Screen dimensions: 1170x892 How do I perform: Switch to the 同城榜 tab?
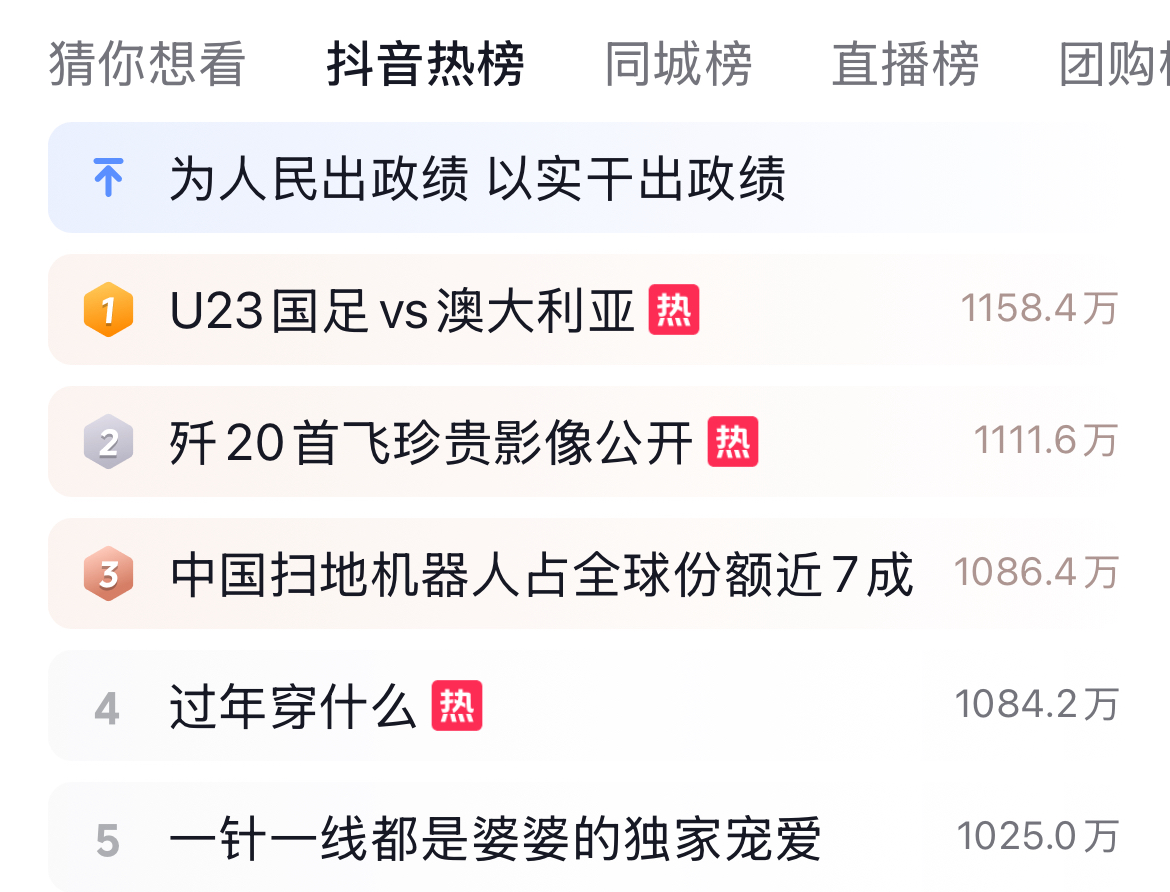[x=678, y=64]
